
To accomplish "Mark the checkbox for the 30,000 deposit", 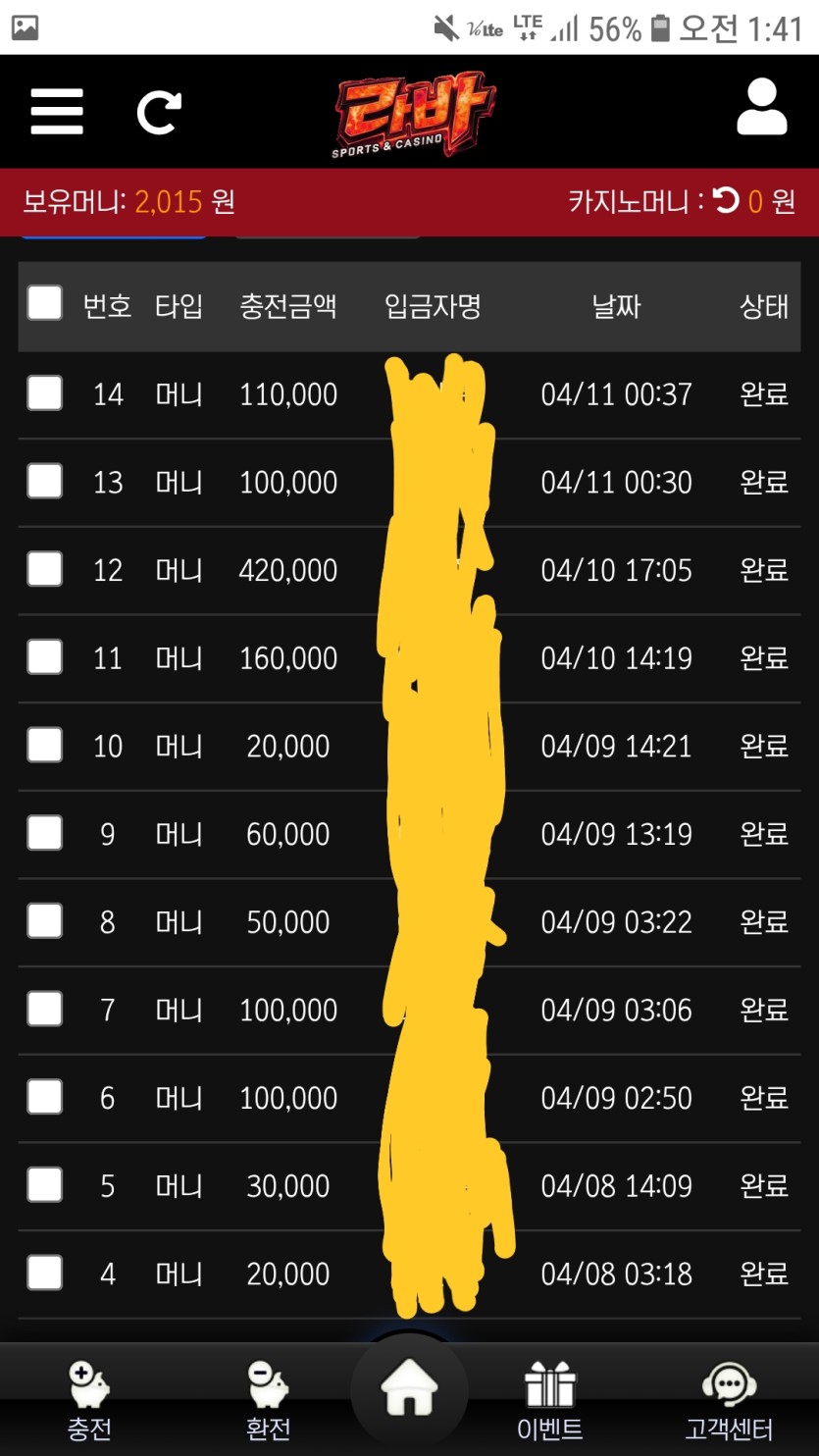I will click(45, 1185).
